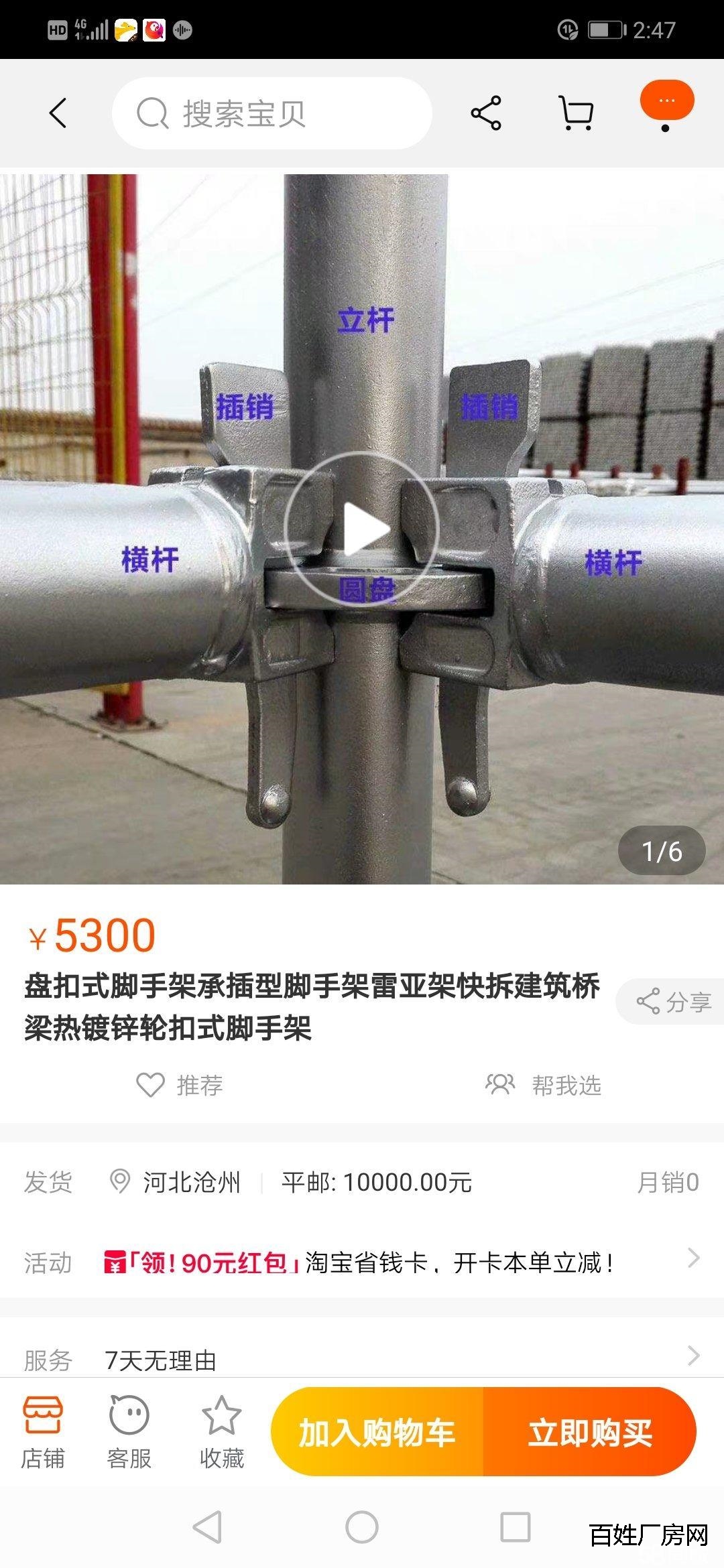Tap the 分享 button beside the title
This screenshot has height=1568, width=724.
(x=672, y=1002)
